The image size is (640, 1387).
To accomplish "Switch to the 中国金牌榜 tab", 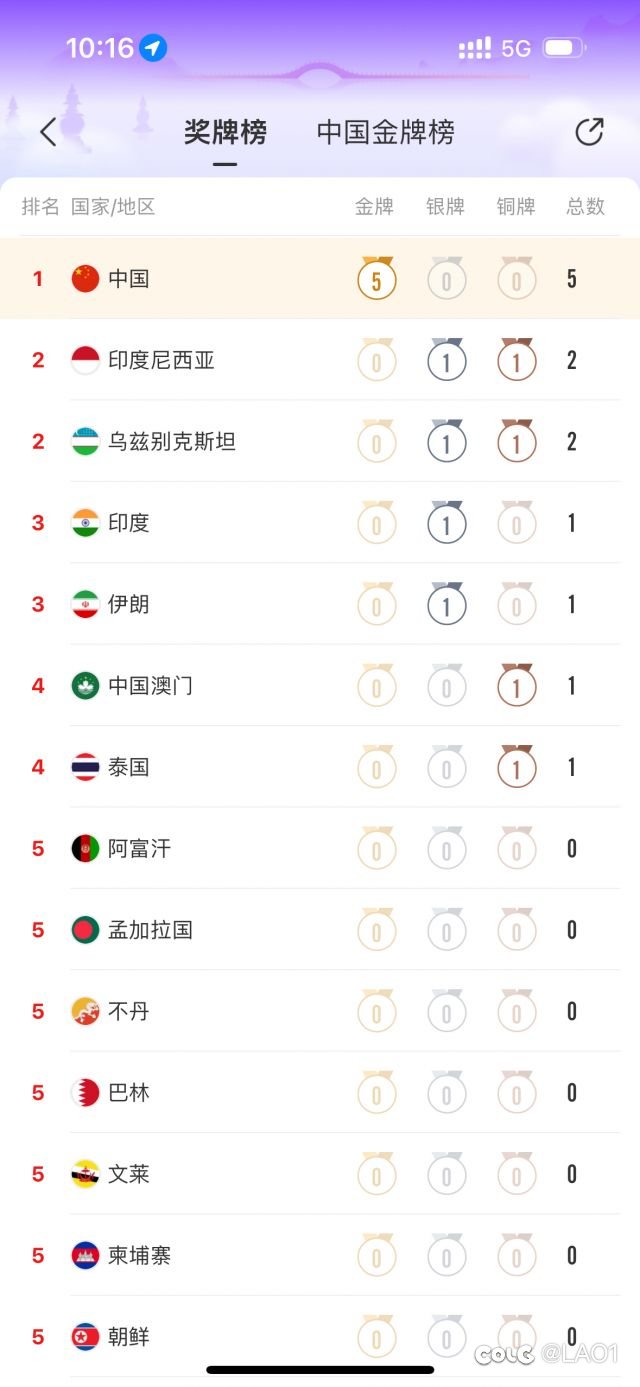I will 385,132.
